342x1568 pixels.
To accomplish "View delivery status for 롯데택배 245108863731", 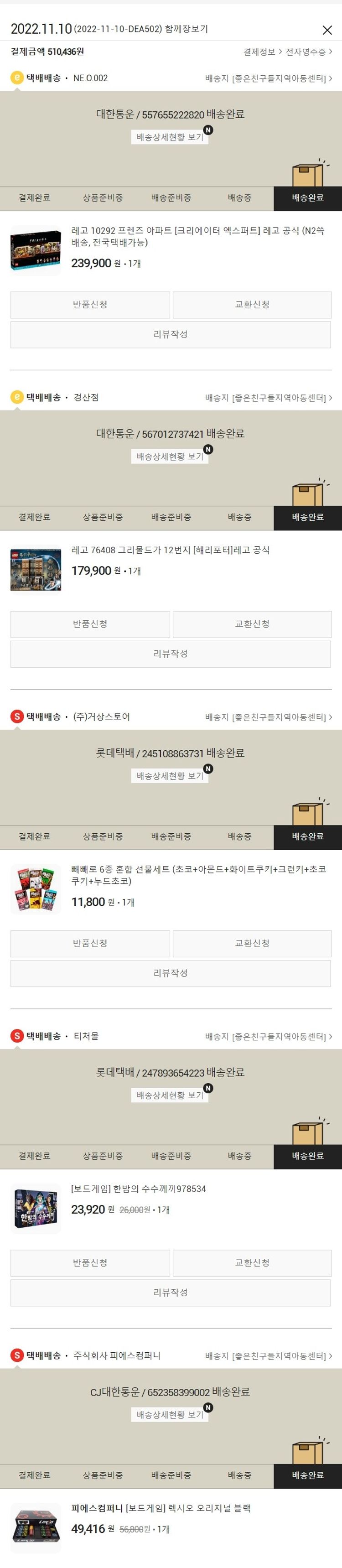I will coord(170,775).
